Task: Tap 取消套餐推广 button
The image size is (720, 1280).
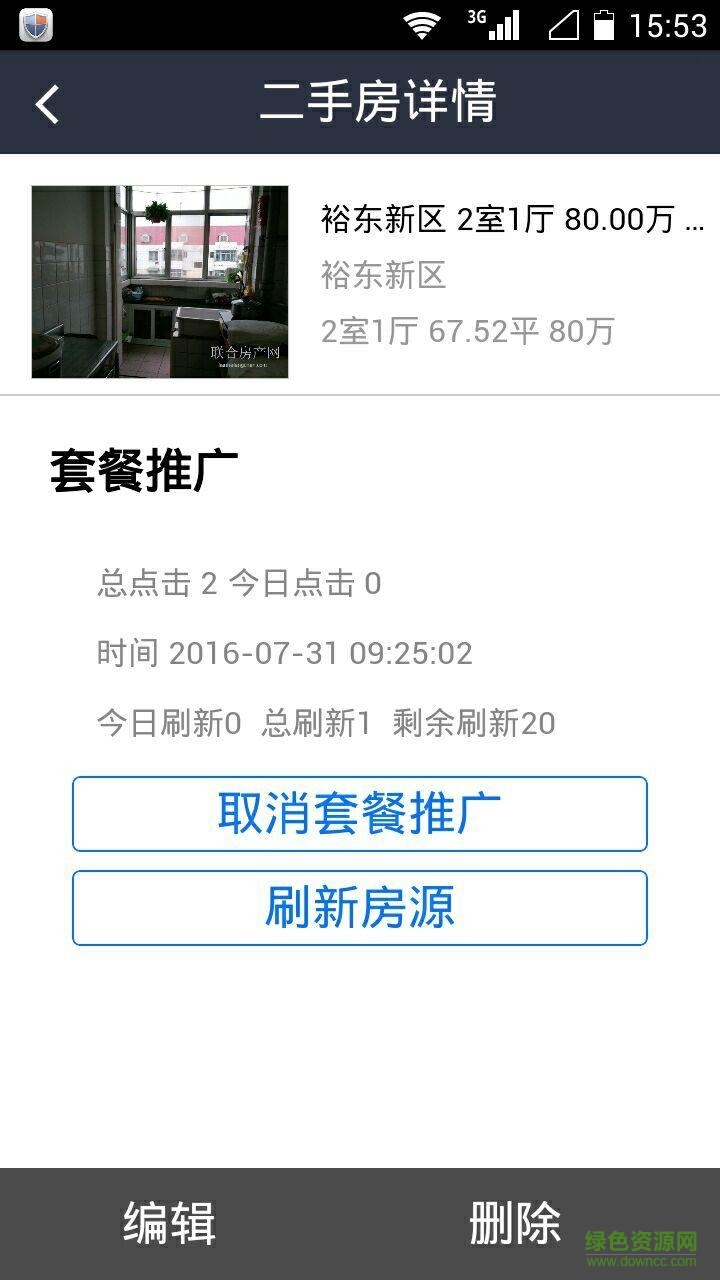Action: coord(360,814)
